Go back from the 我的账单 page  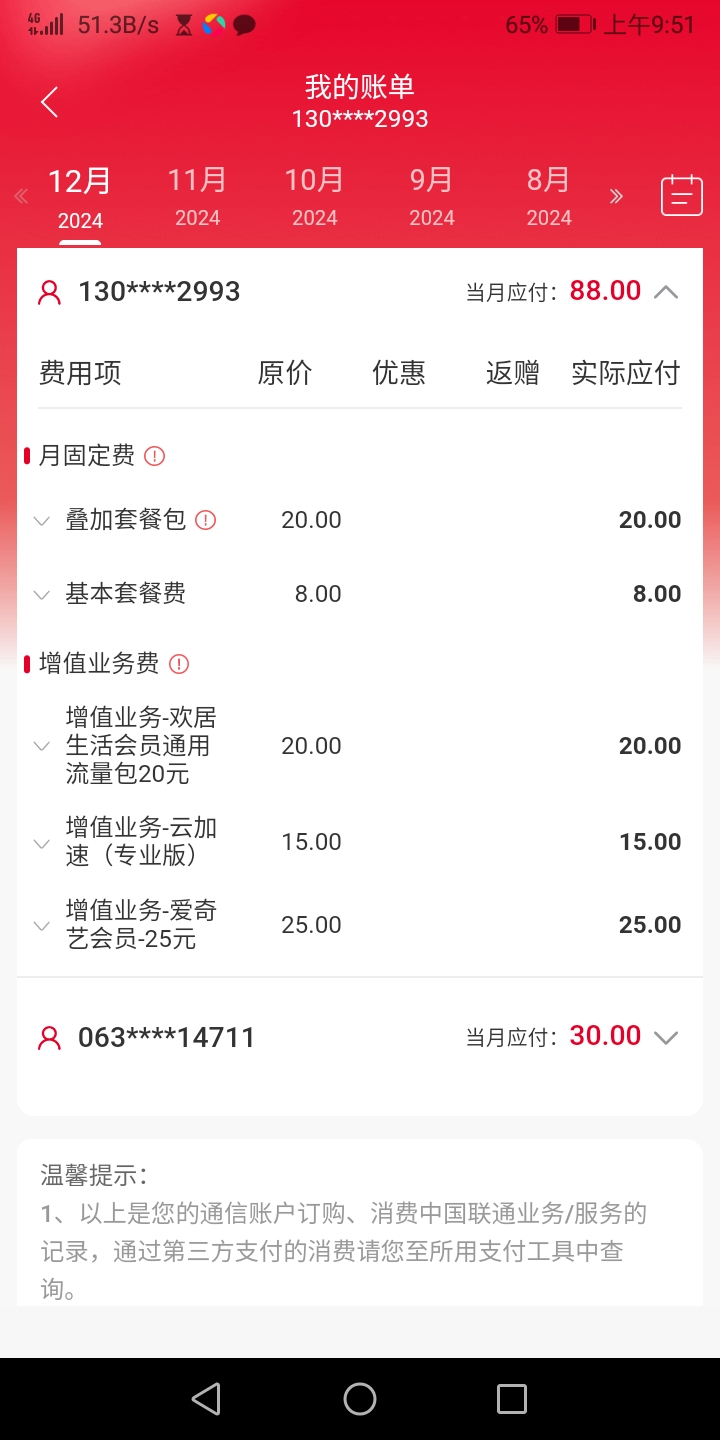pyautogui.click(x=49, y=102)
